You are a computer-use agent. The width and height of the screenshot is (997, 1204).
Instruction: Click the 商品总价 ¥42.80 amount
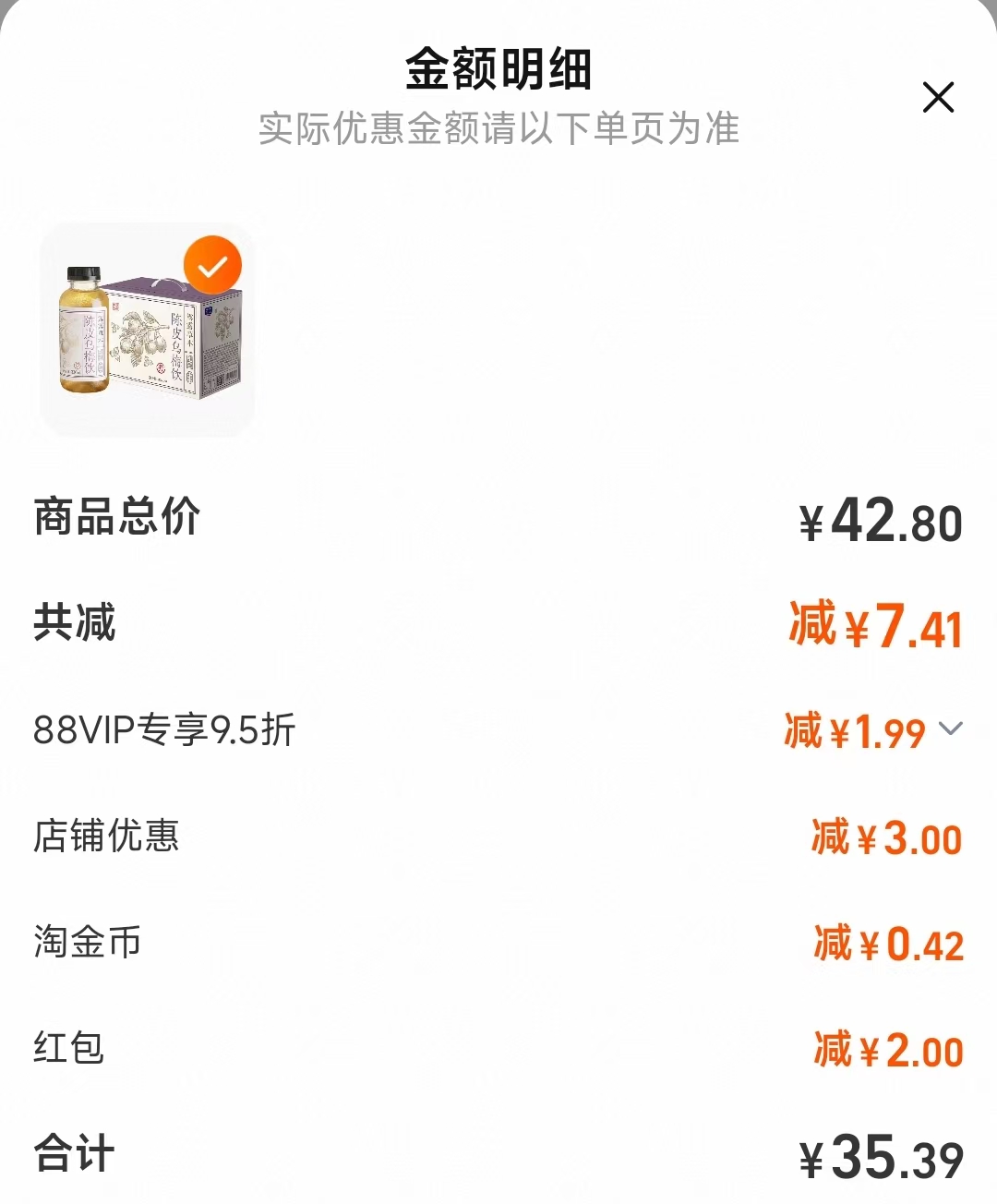[x=879, y=519]
